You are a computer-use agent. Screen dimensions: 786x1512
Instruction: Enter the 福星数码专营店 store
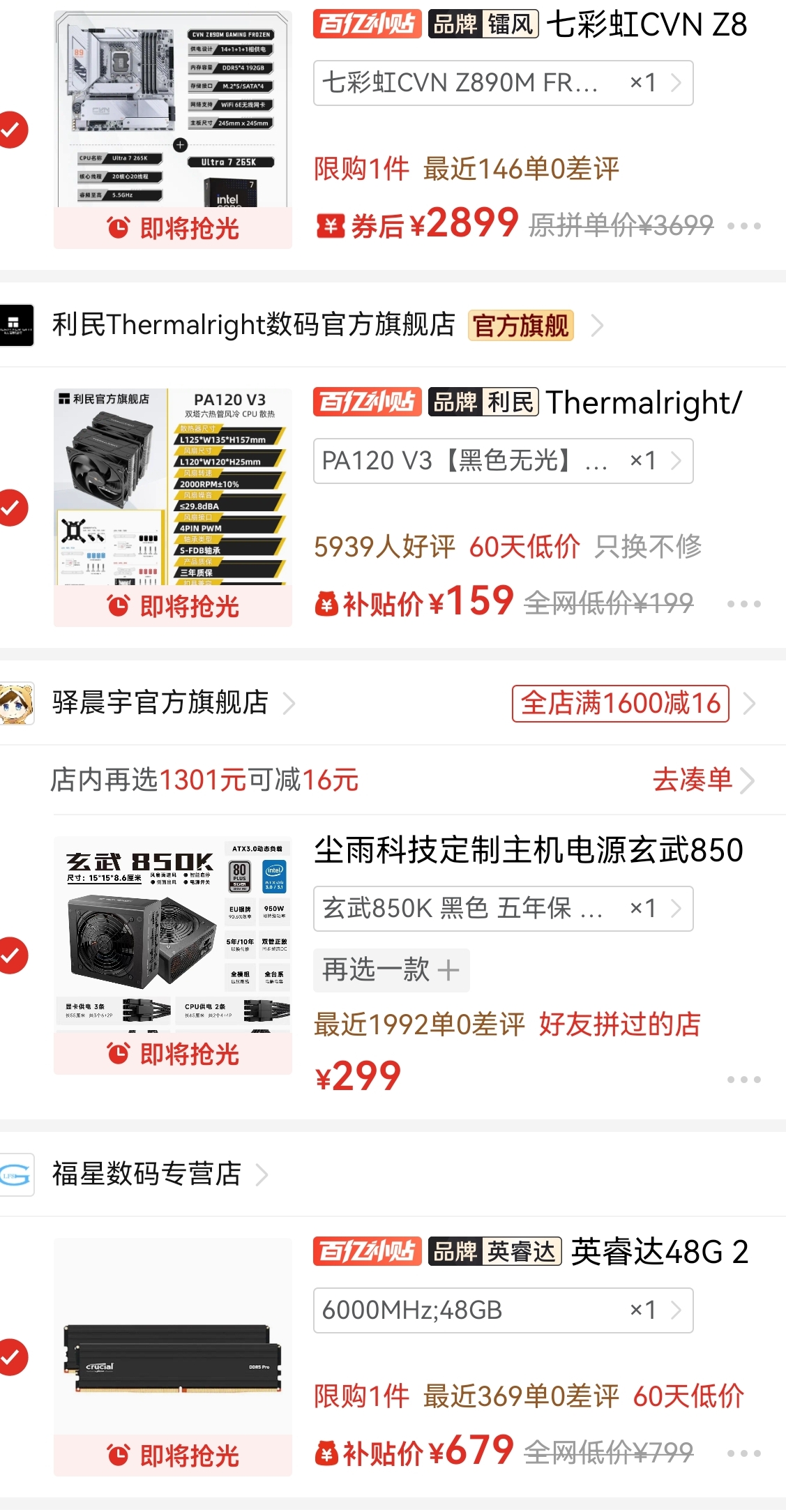147,1174
